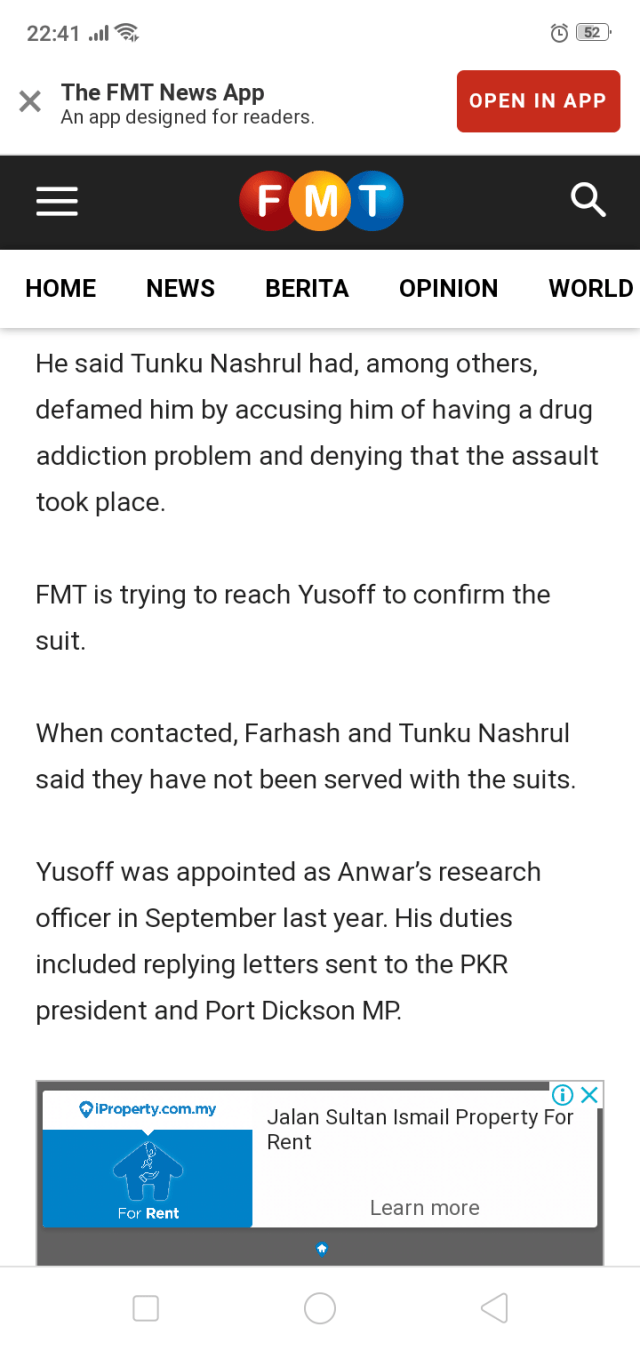The image size is (640, 1351).
Task: Tap Learn more on the property ad
Action: [x=425, y=1208]
